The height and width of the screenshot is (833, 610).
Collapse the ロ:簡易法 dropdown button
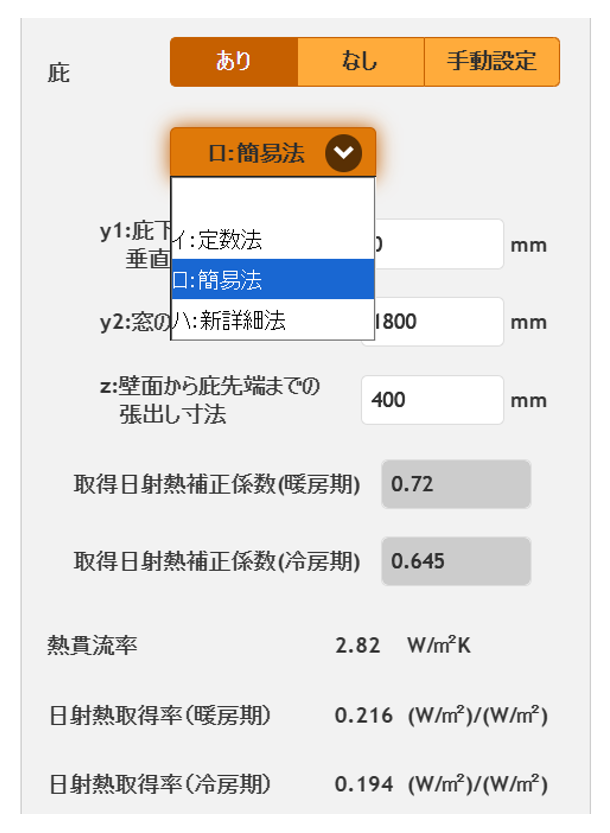coord(272,153)
